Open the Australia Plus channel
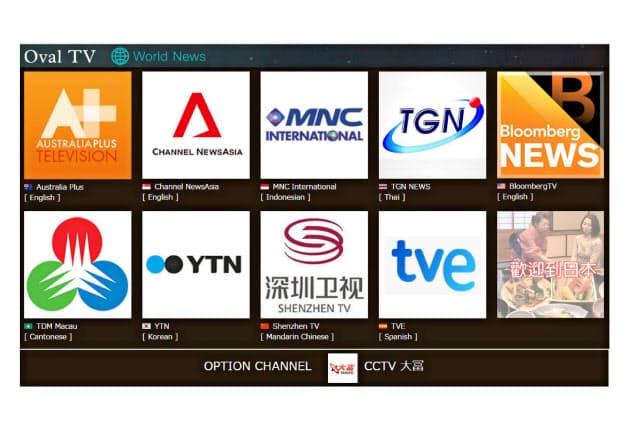Viewport: 630px width, 421px height. point(77,125)
